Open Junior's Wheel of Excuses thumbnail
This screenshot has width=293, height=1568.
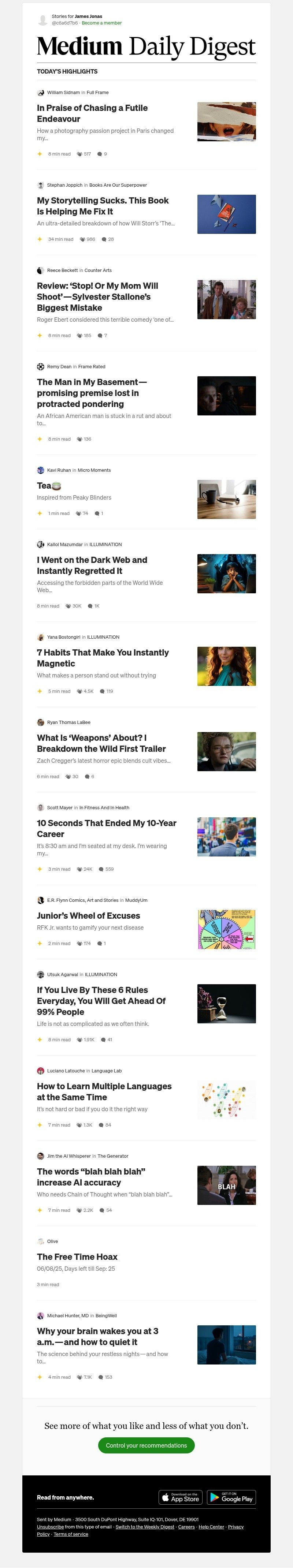[x=226, y=929]
